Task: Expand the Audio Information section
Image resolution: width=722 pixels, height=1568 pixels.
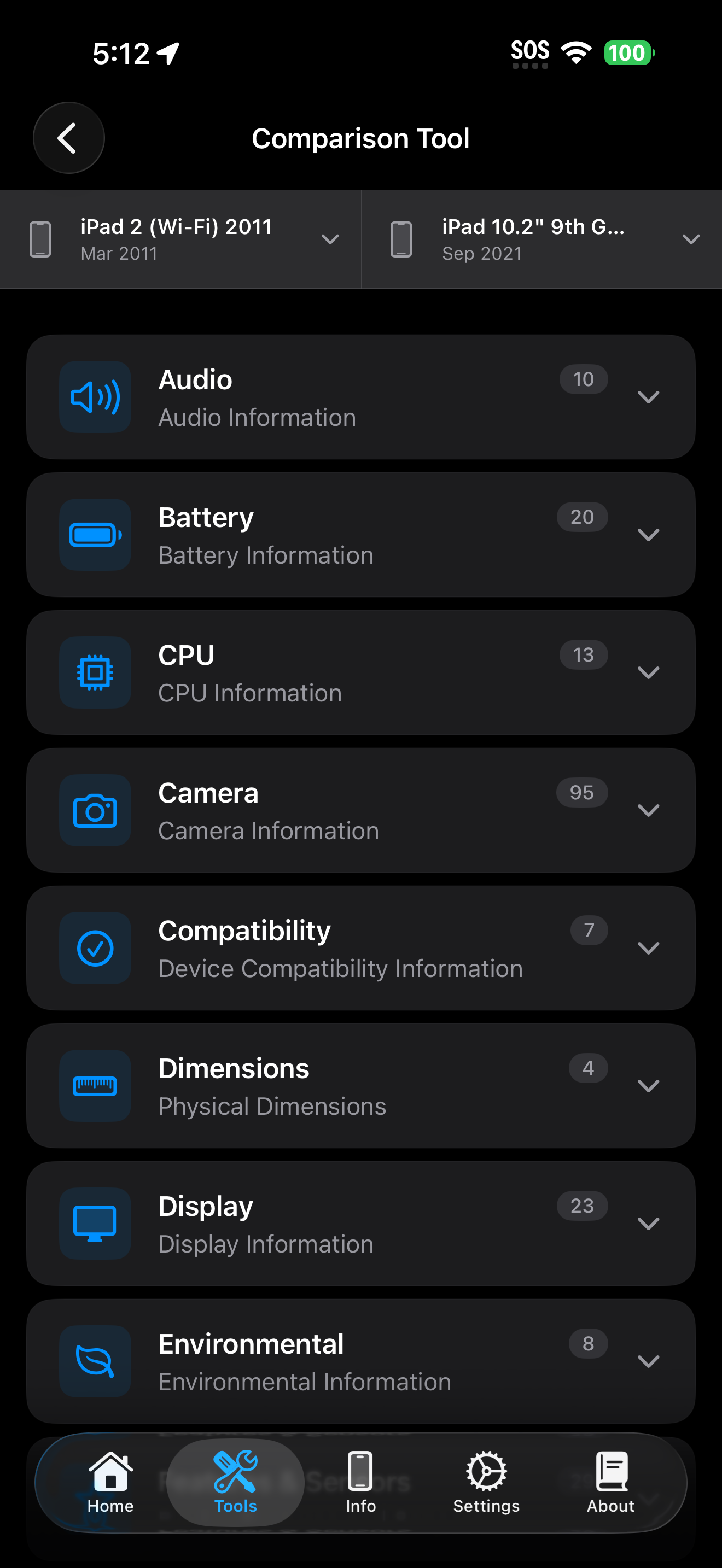Action: (x=648, y=396)
